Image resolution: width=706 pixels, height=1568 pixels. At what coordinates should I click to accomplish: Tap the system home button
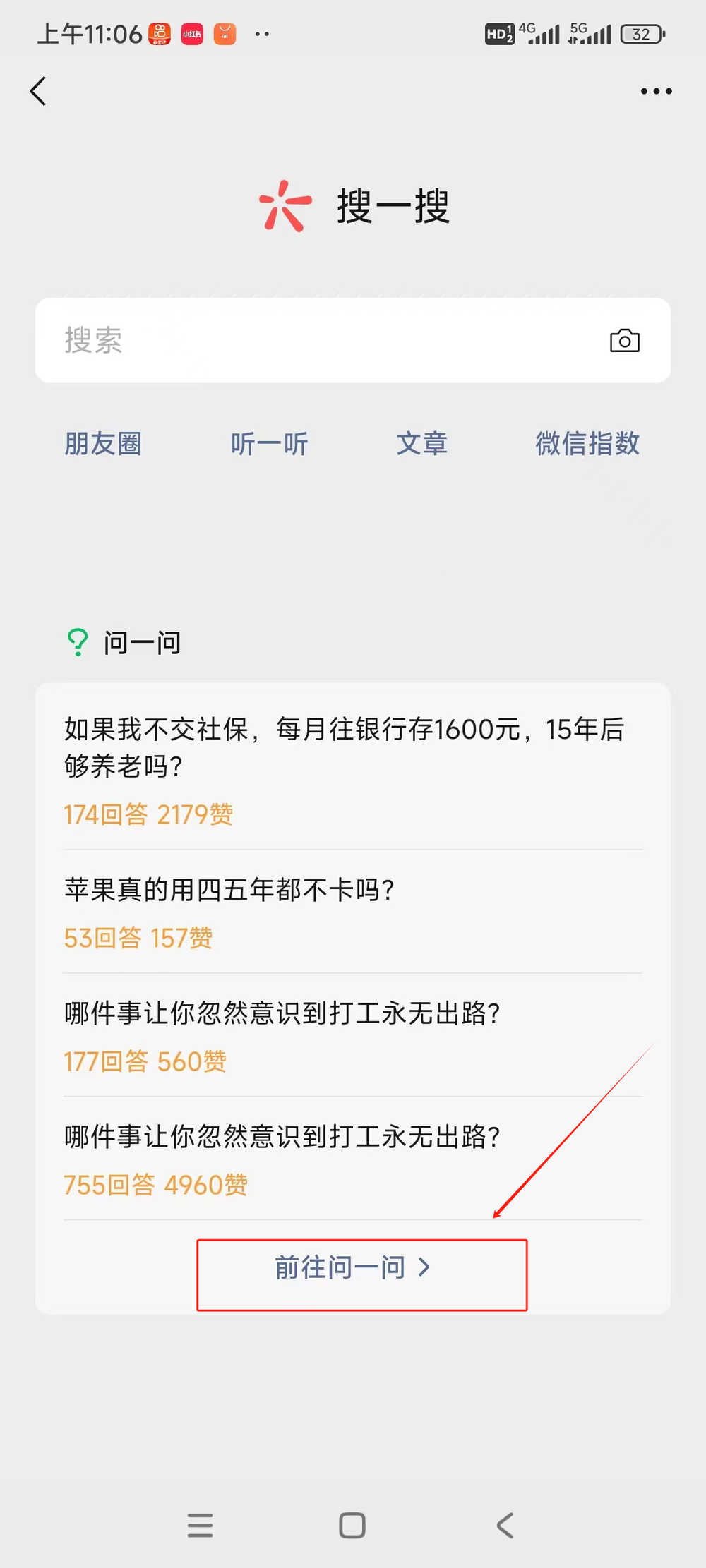tap(352, 1525)
